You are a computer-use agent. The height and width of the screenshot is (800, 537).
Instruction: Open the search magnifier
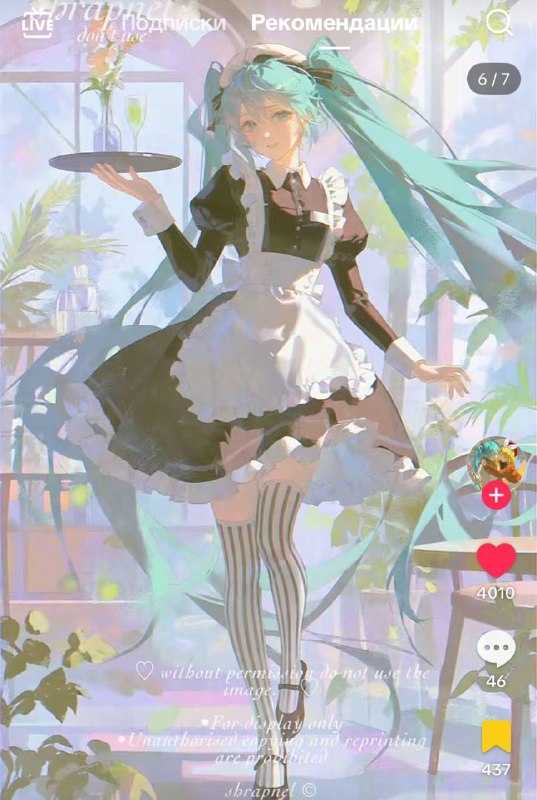tap(499, 23)
